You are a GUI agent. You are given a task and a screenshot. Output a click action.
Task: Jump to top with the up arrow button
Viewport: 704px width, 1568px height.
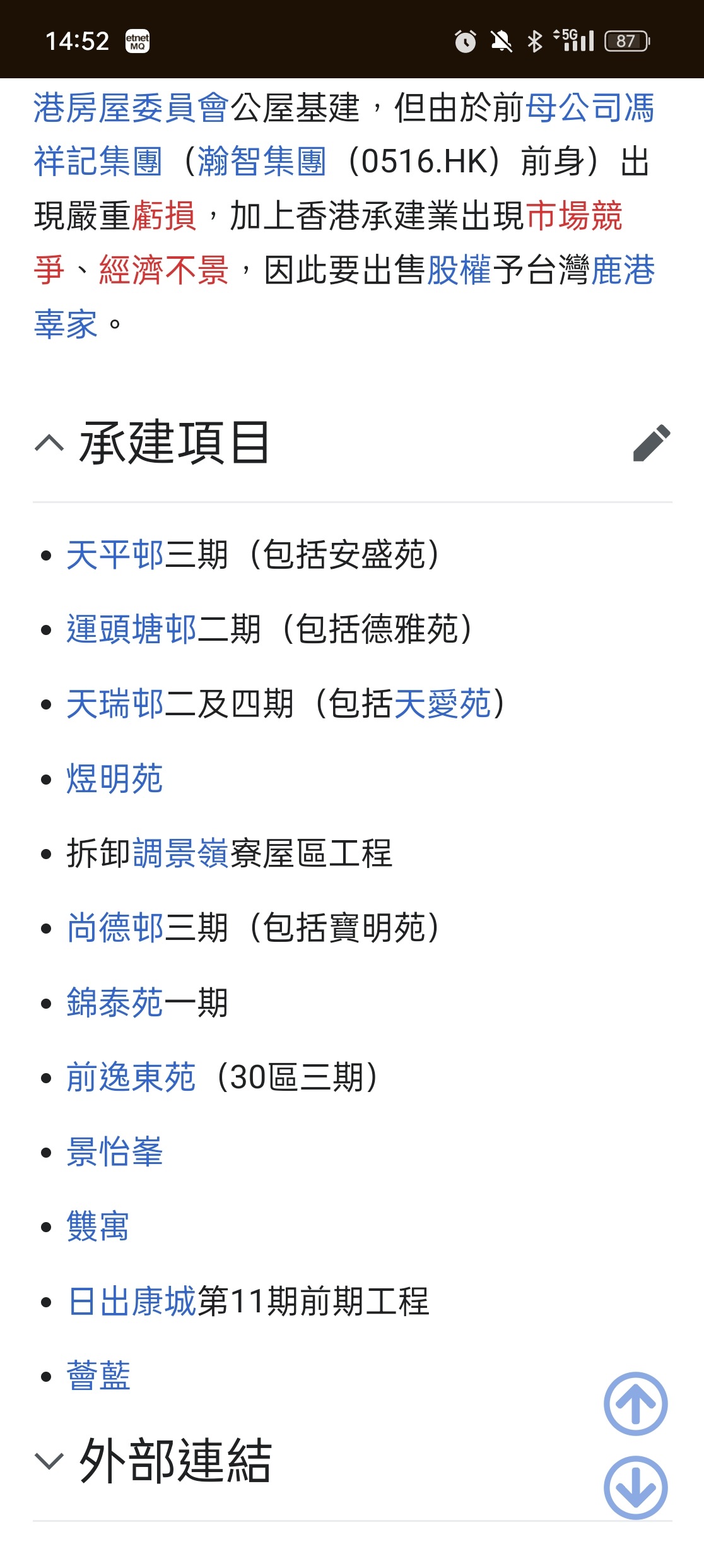click(635, 1404)
